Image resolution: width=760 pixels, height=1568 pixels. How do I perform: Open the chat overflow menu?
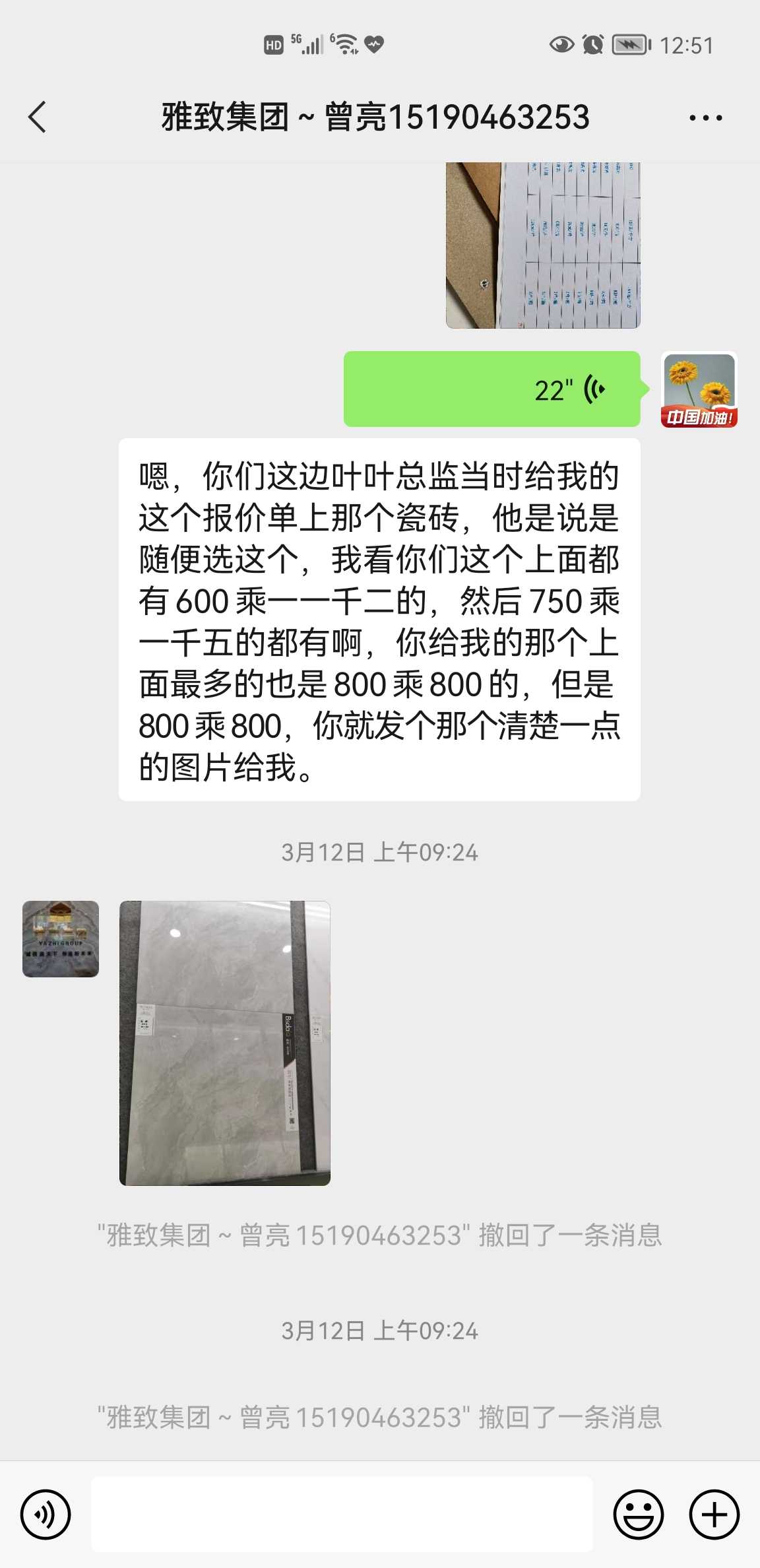point(705,118)
